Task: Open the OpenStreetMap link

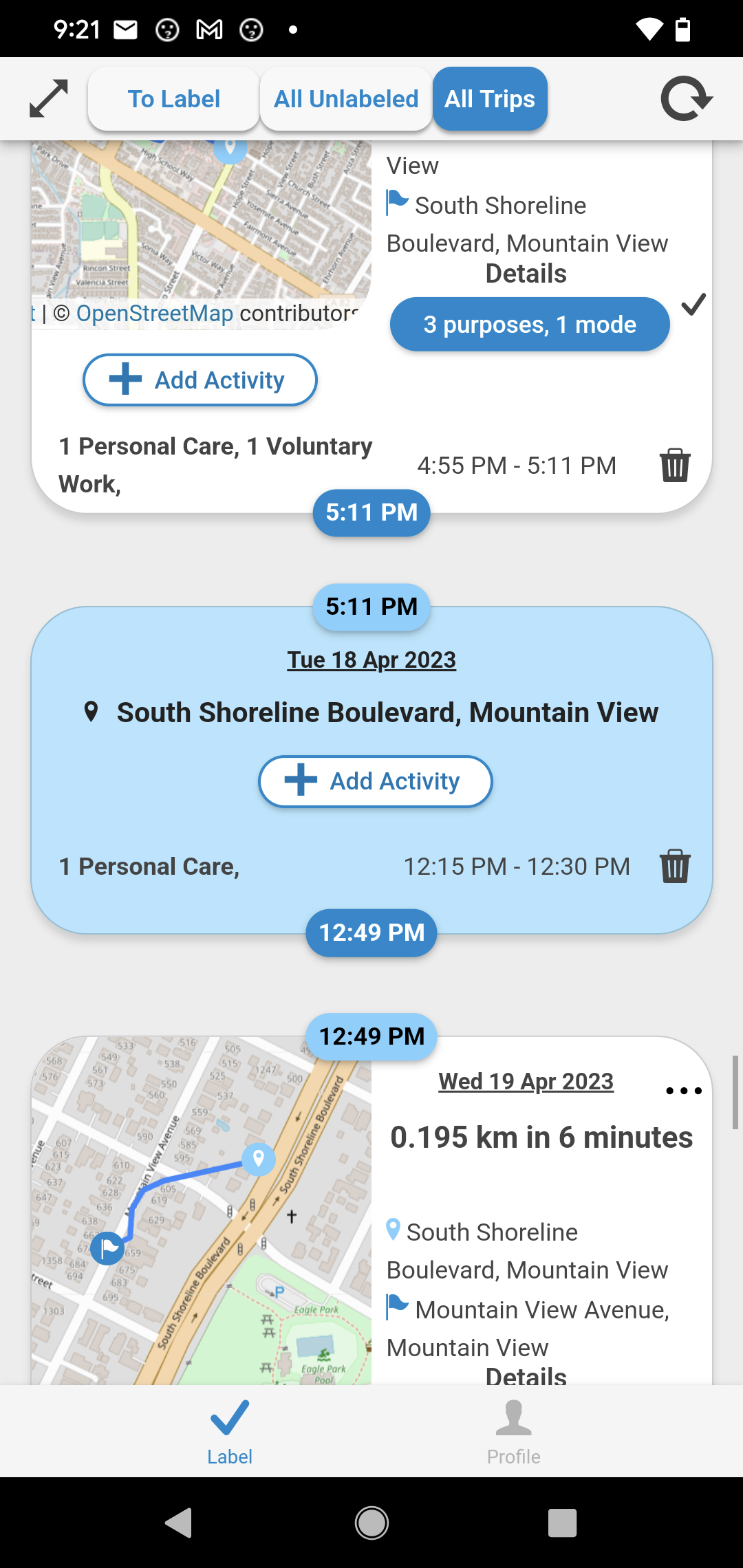Action: point(155,314)
